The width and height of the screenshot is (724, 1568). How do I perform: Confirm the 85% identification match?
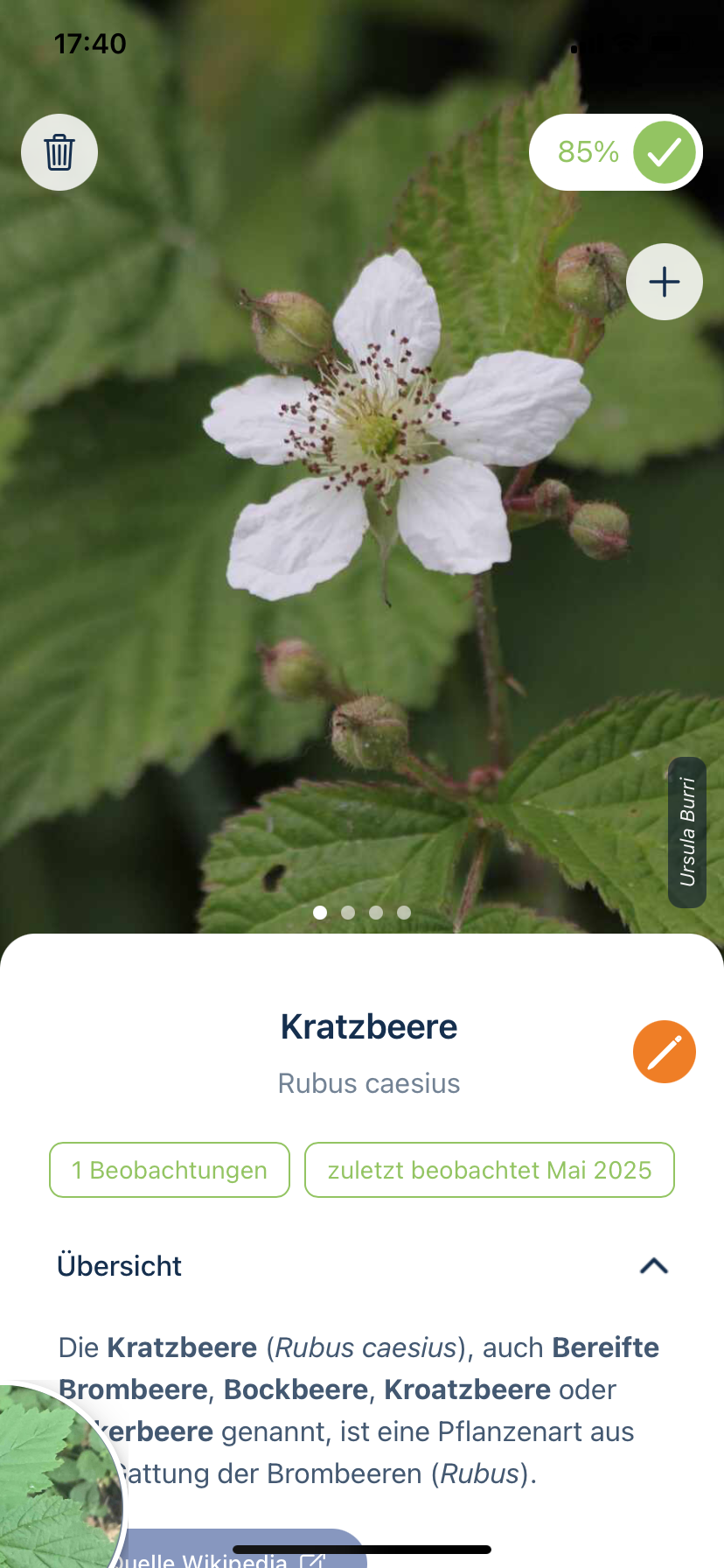[x=664, y=152]
